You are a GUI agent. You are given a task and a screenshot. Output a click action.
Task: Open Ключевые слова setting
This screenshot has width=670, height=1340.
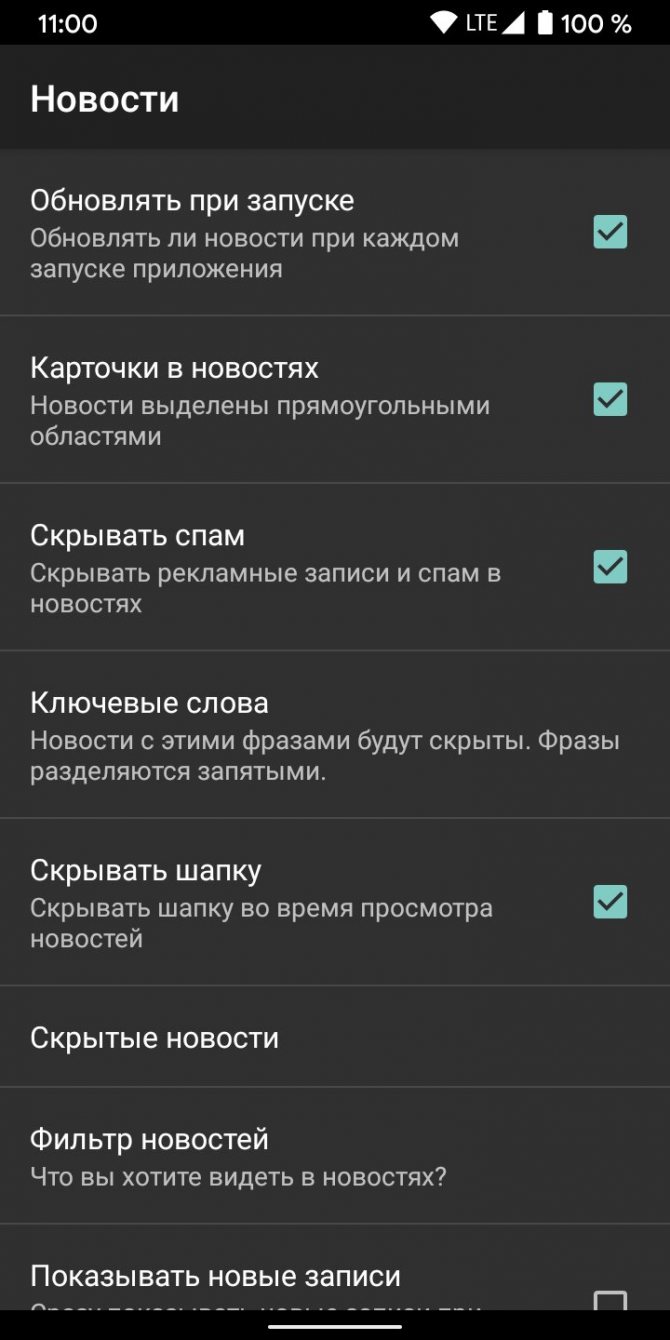[x=335, y=734]
